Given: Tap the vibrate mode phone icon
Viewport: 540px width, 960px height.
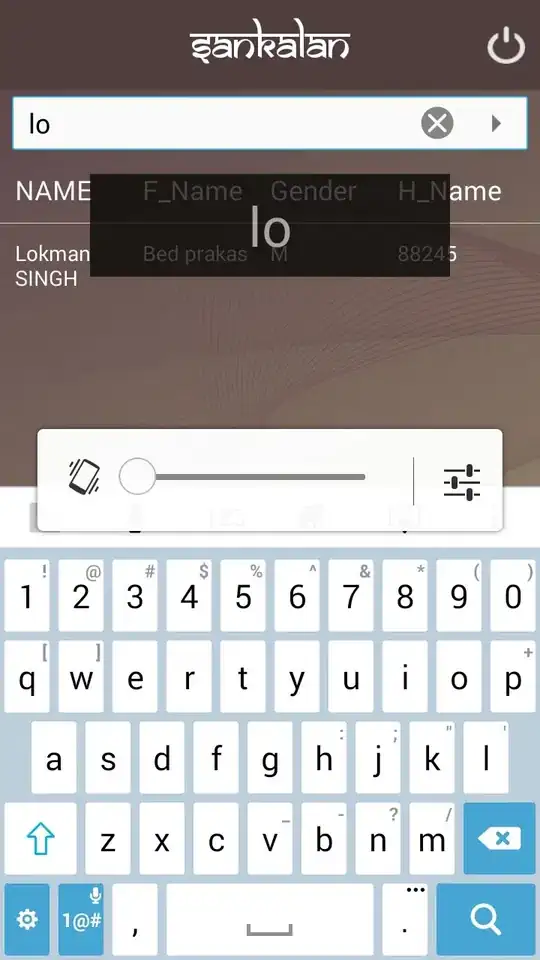Looking at the screenshot, I should tap(84, 476).
